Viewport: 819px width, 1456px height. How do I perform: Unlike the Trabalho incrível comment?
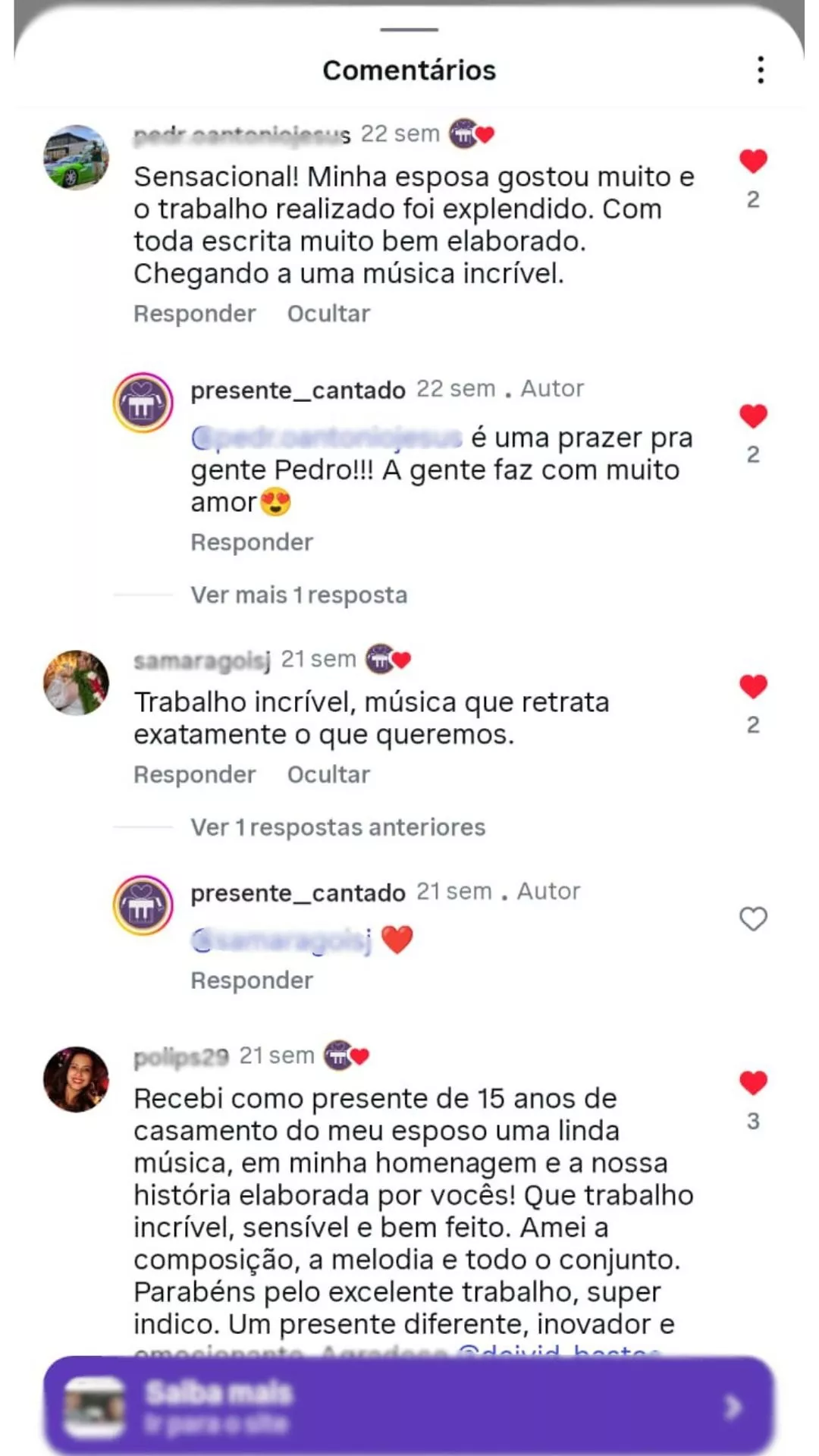pyautogui.click(x=753, y=686)
